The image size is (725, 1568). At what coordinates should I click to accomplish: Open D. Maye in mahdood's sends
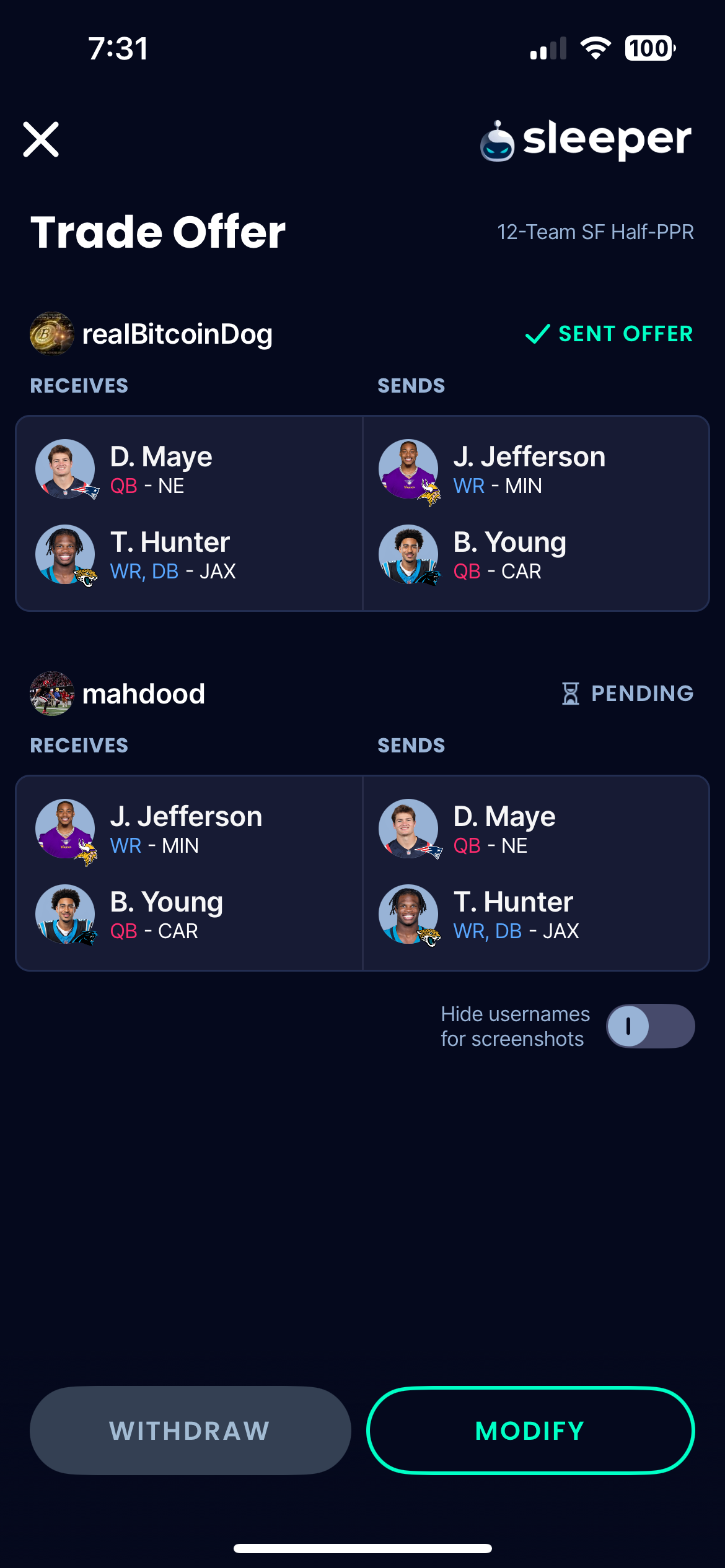pyautogui.click(x=504, y=829)
